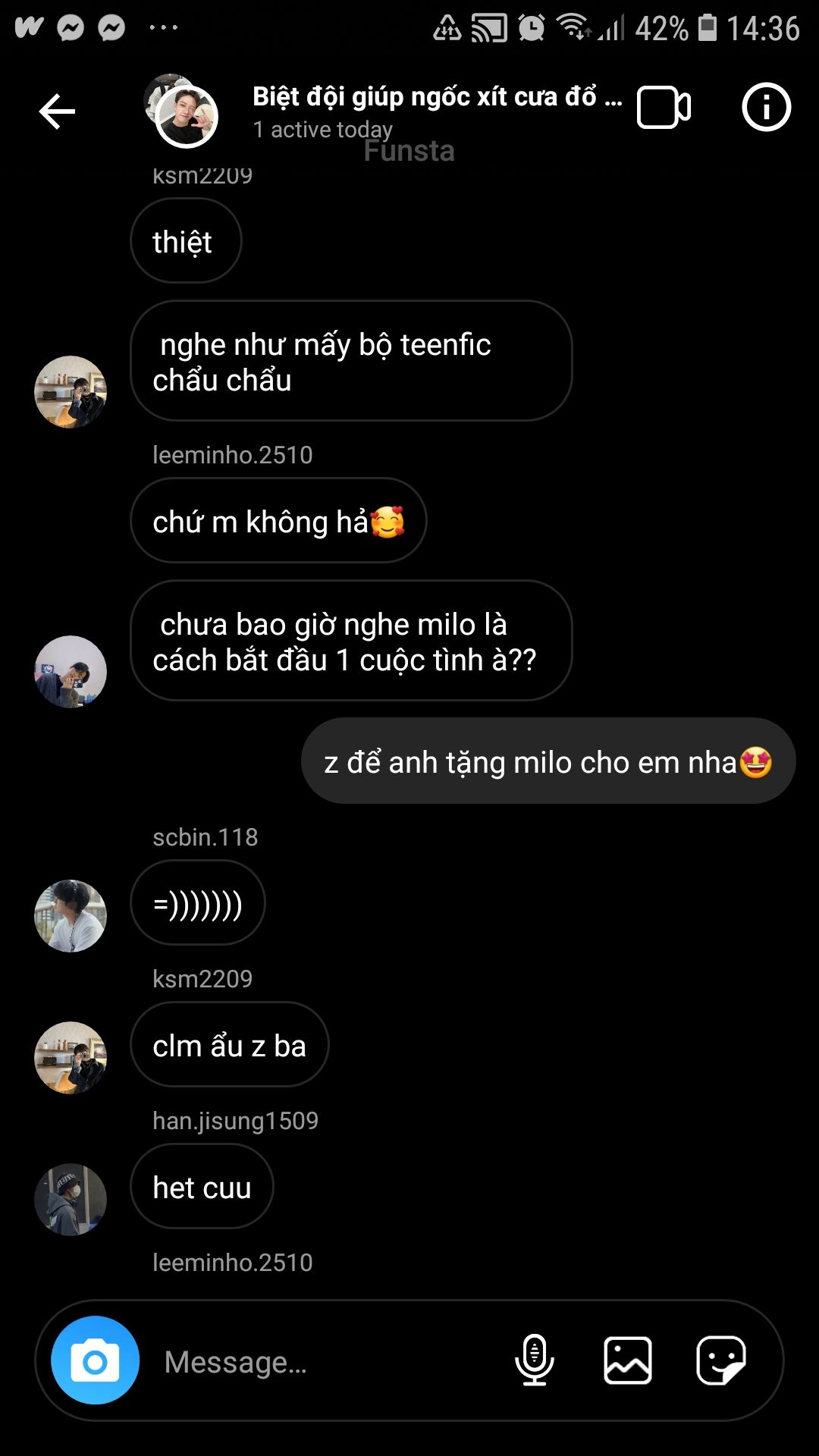The width and height of the screenshot is (819, 1456).
Task: Record a voice message with microphone
Action: (x=535, y=1360)
